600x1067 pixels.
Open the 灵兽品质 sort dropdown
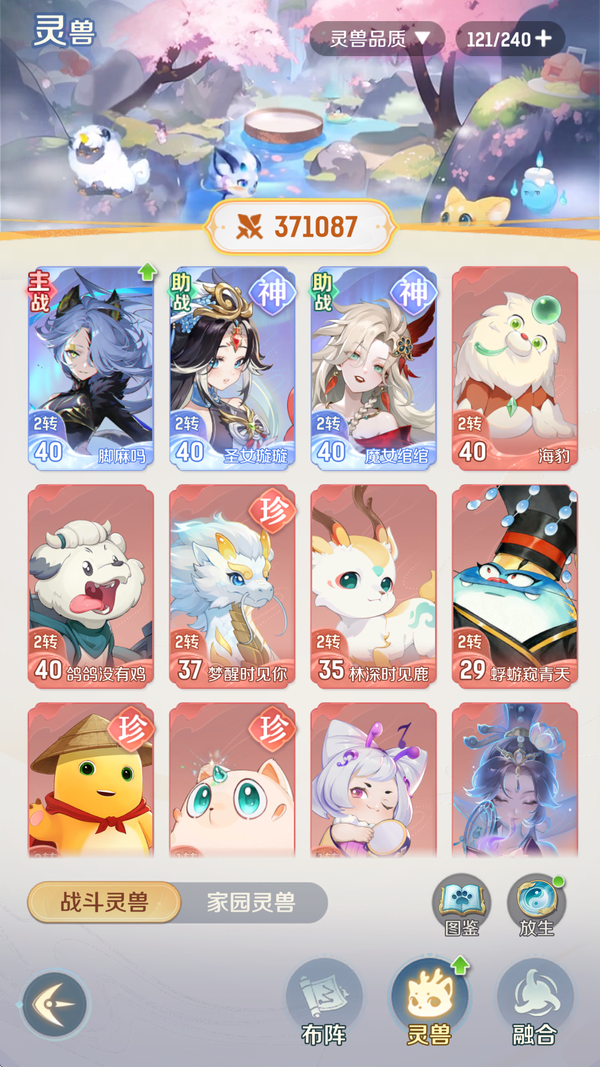(376, 39)
